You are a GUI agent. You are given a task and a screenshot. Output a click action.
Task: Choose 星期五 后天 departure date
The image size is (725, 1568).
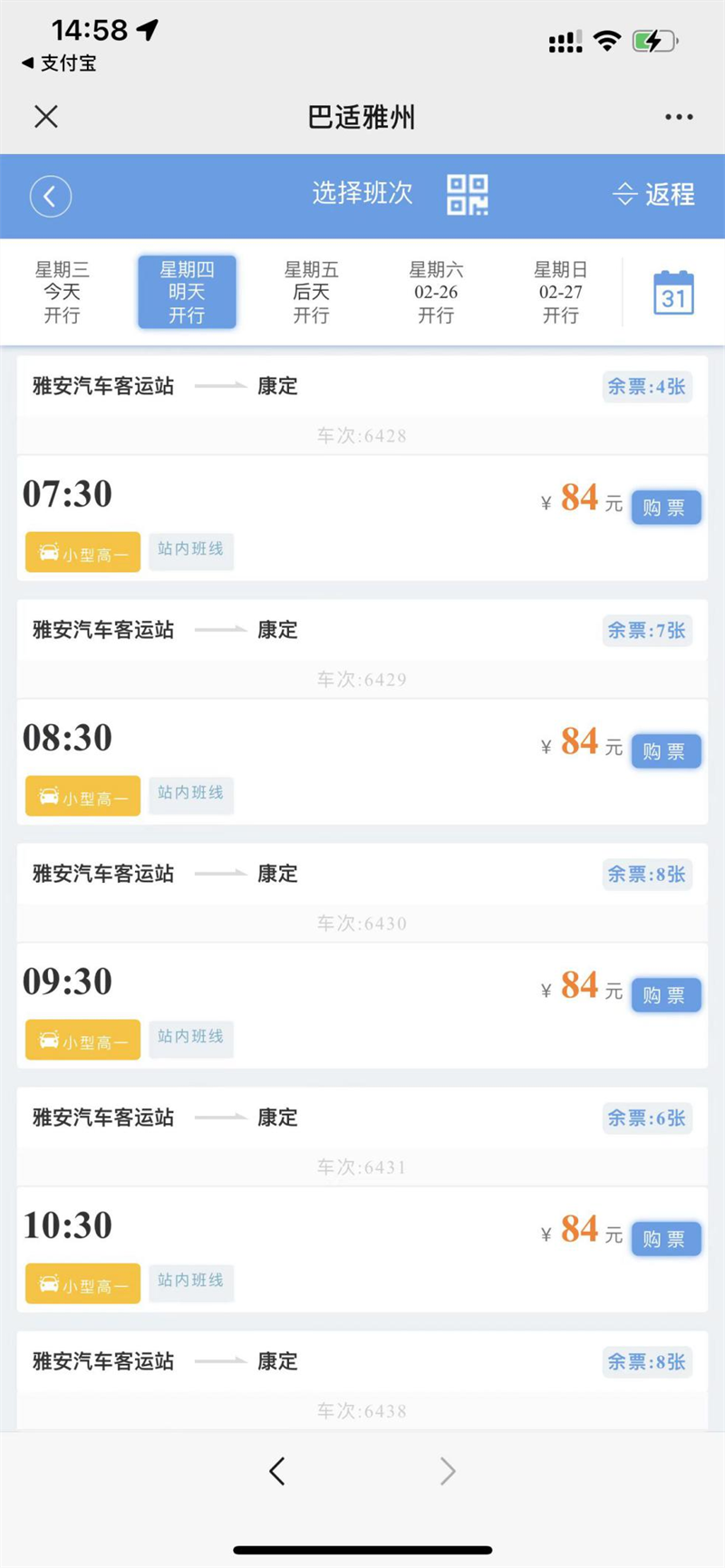click(x=311, y=292)
